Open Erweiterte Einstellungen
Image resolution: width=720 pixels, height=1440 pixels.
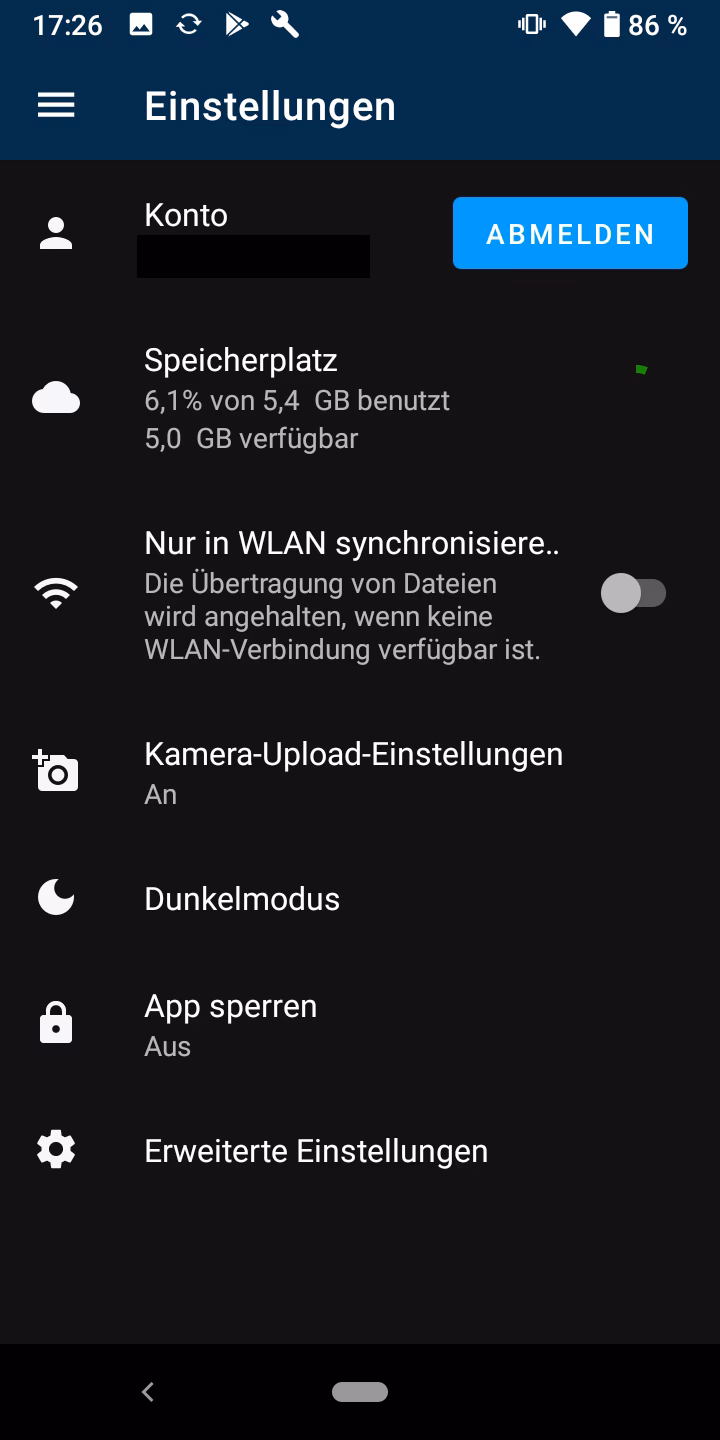pos(316,1149)
